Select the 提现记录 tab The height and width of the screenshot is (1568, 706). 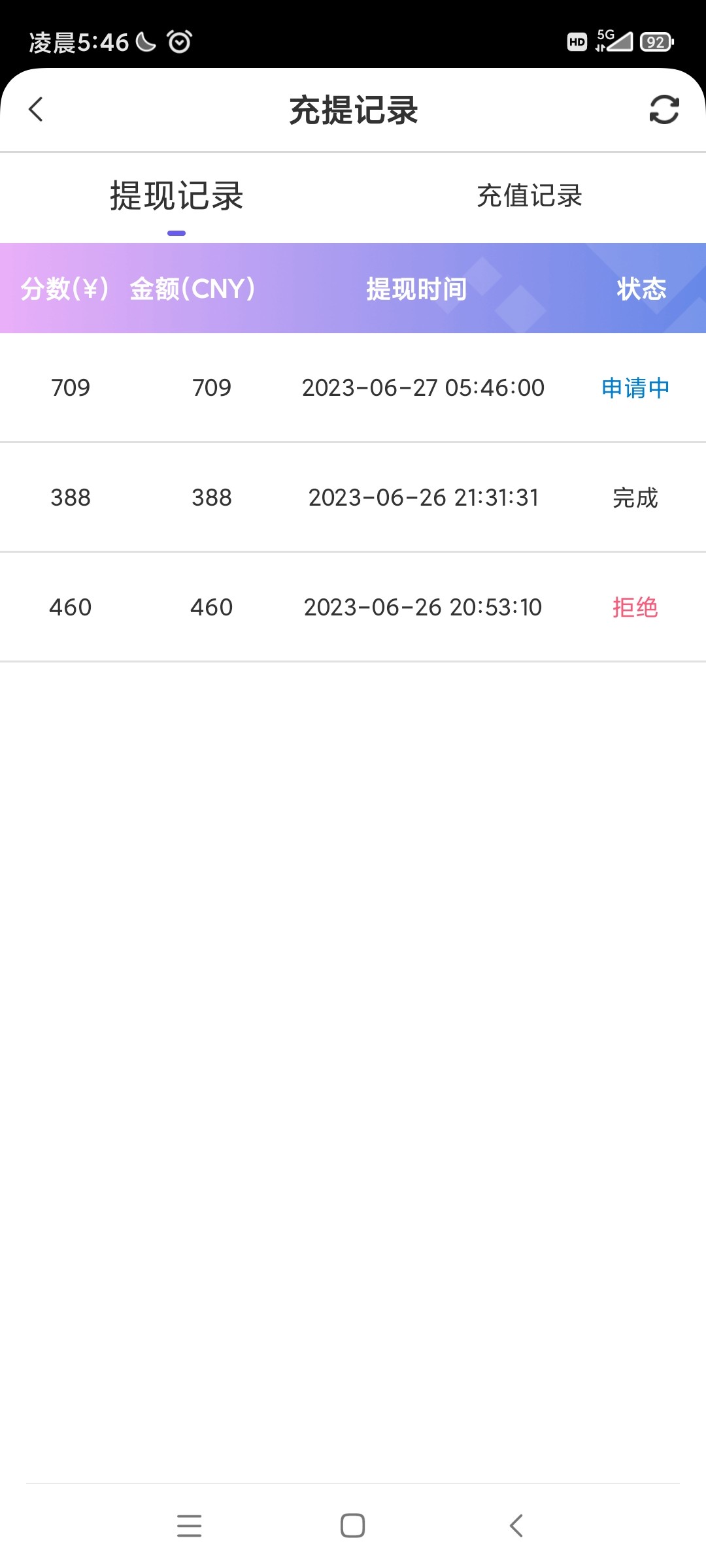click(x=176, y=196)
